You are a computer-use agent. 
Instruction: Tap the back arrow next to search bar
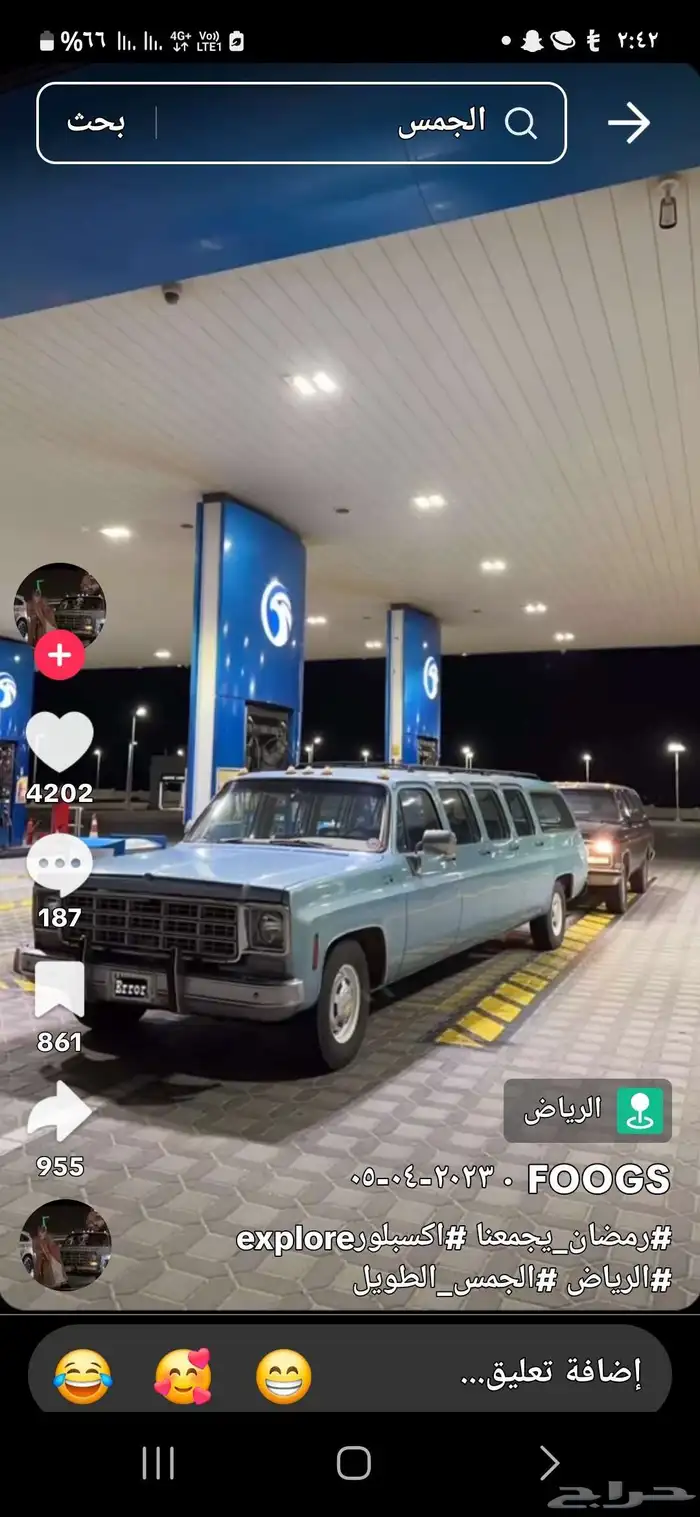[628, 123]
